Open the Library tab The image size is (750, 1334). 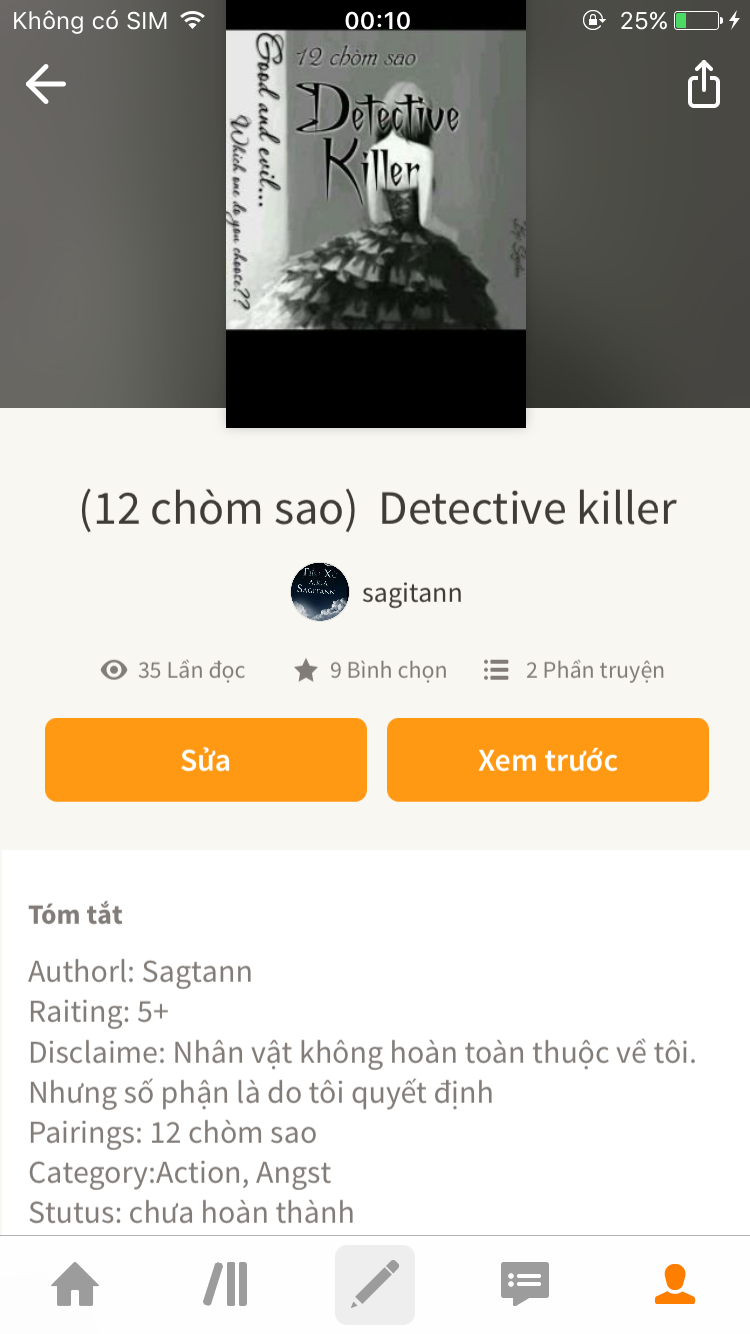tap(226, 1284)
